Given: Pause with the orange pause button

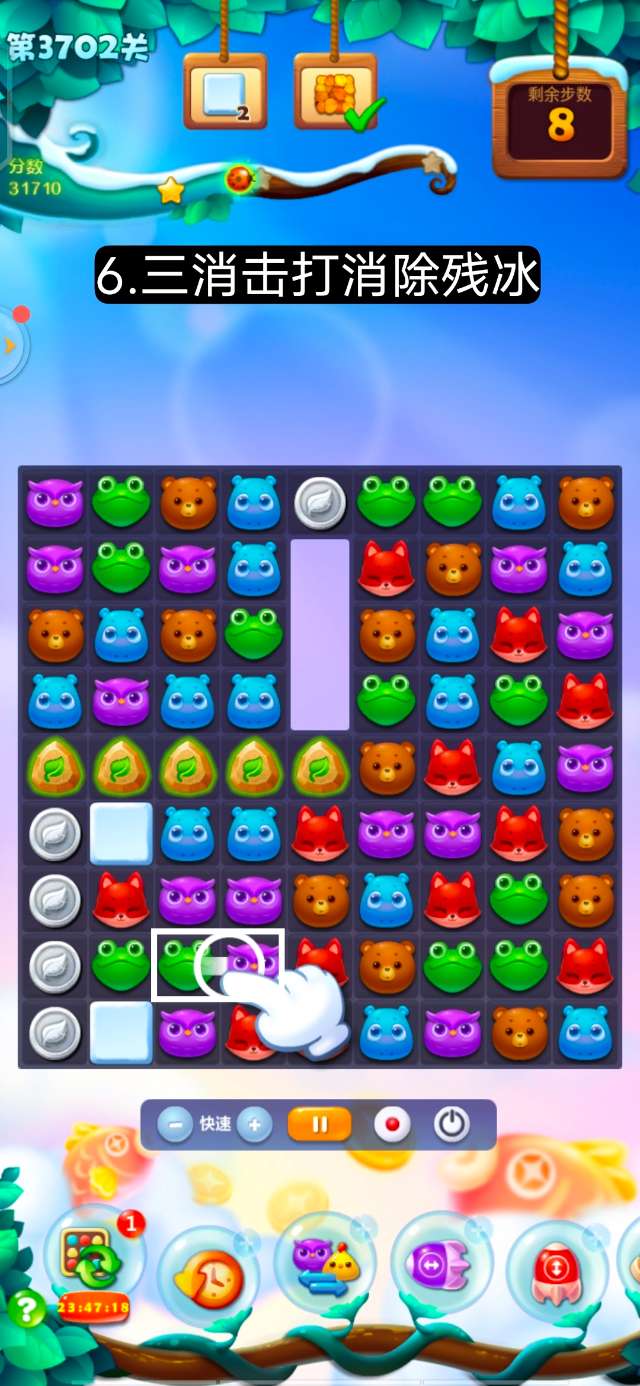Looking at the screenshot, I should click(320, 1124).
